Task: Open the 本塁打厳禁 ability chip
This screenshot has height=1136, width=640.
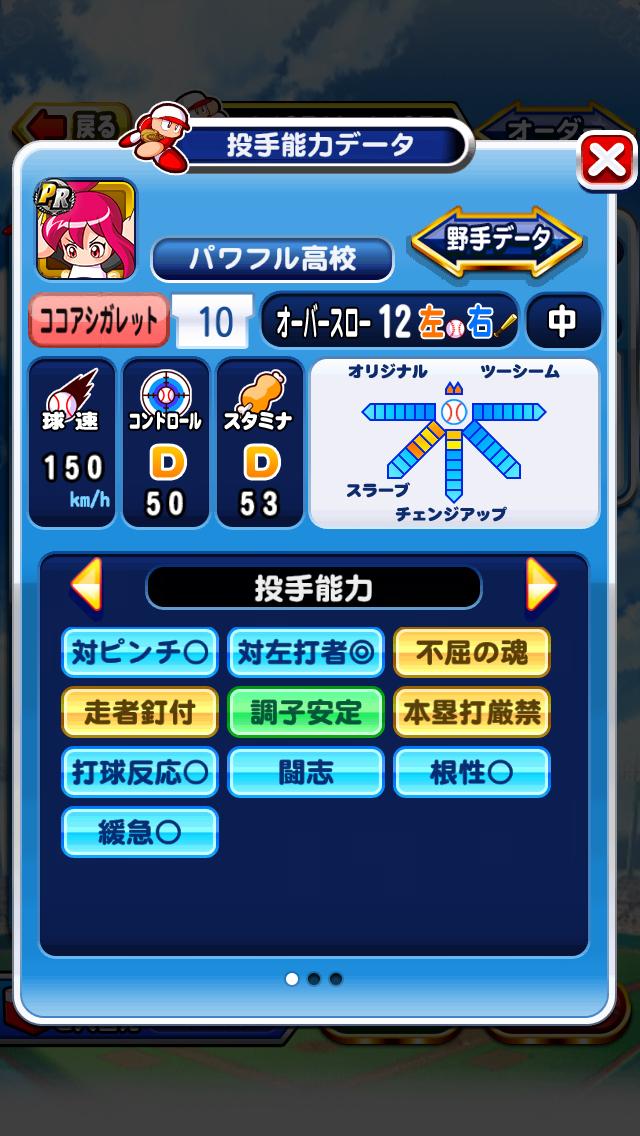Action: click(x=471, y=713)
